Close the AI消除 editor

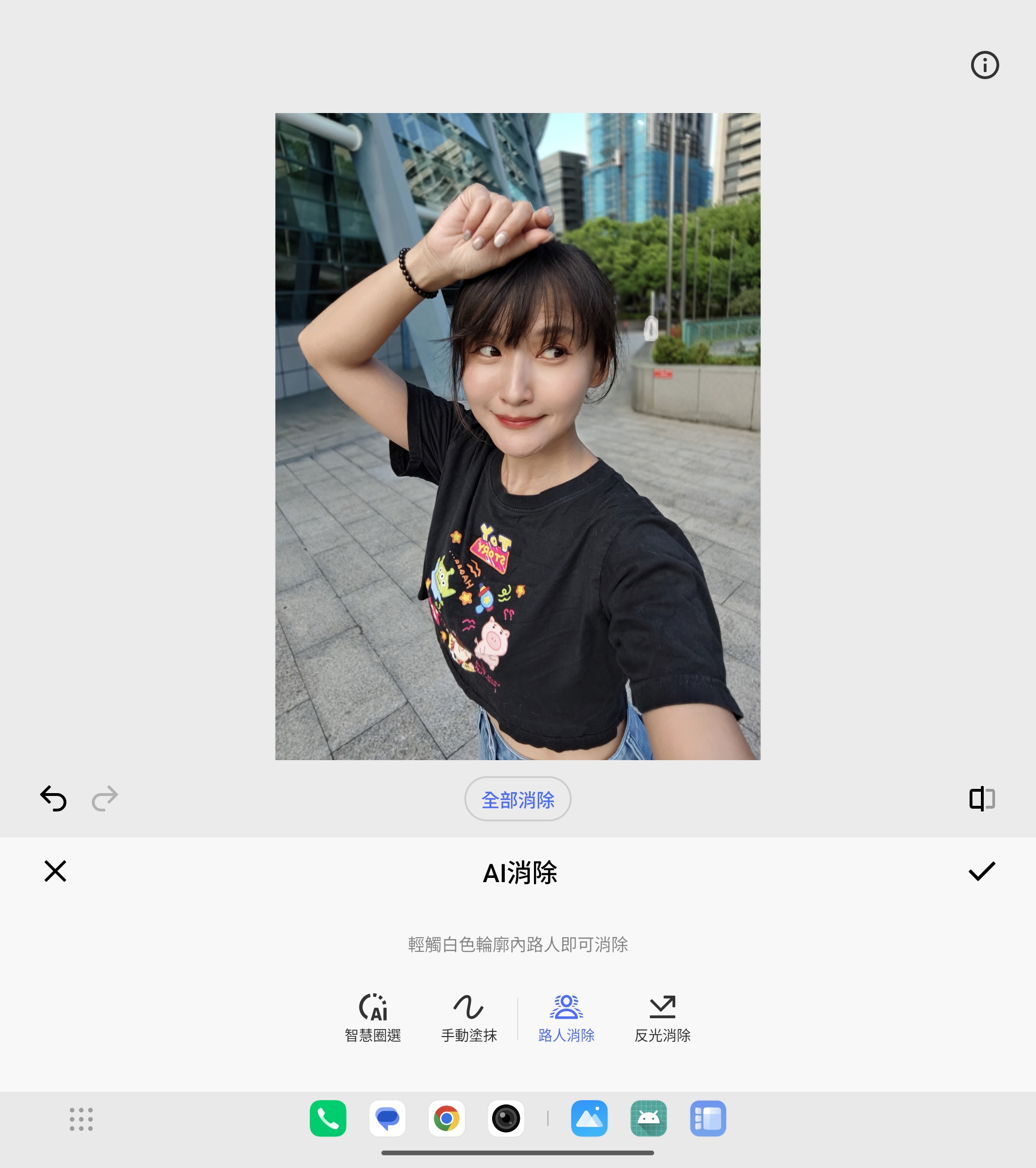[x=55, y=872]
